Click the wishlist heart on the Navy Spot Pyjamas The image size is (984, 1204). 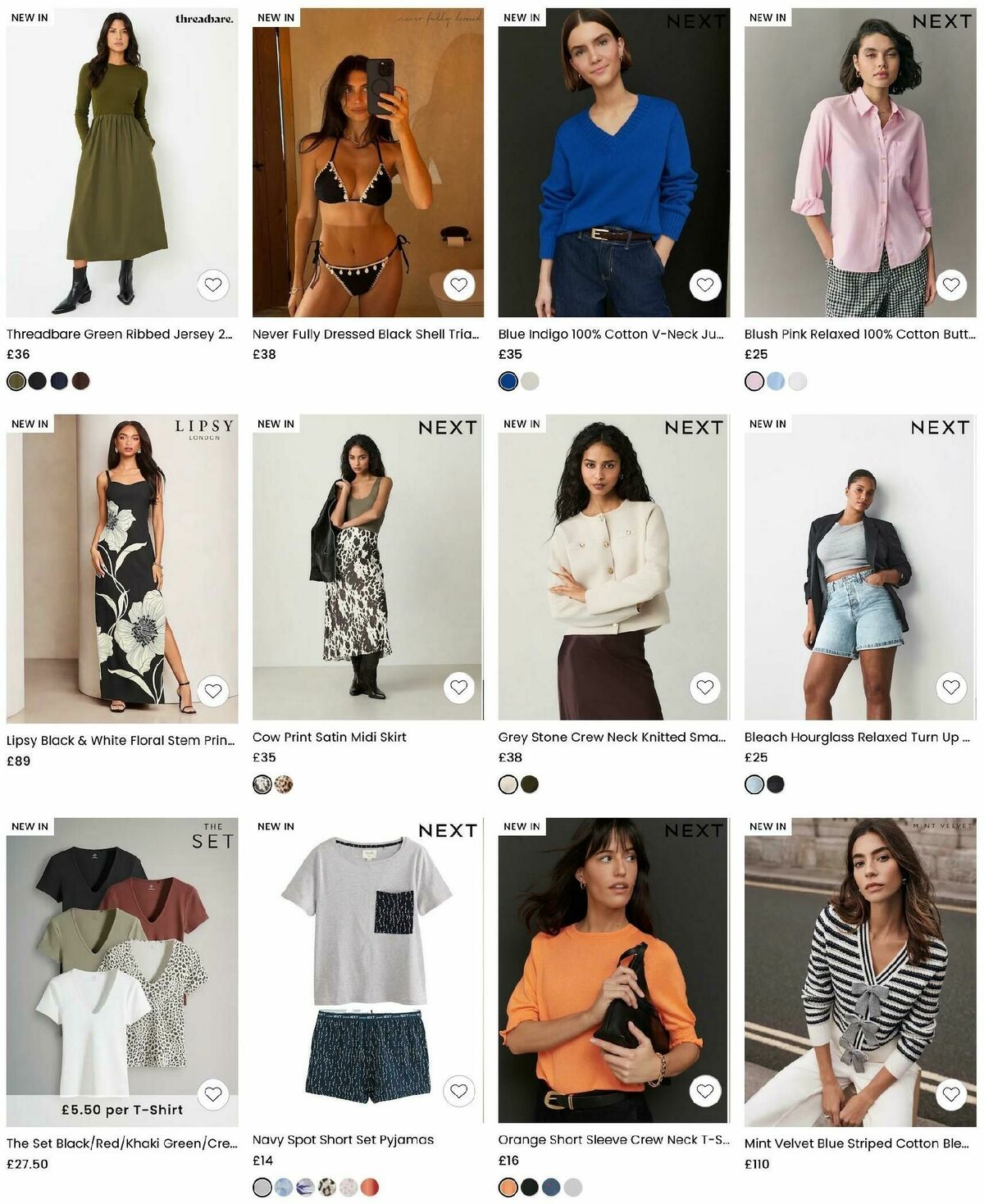[460, 1090]
